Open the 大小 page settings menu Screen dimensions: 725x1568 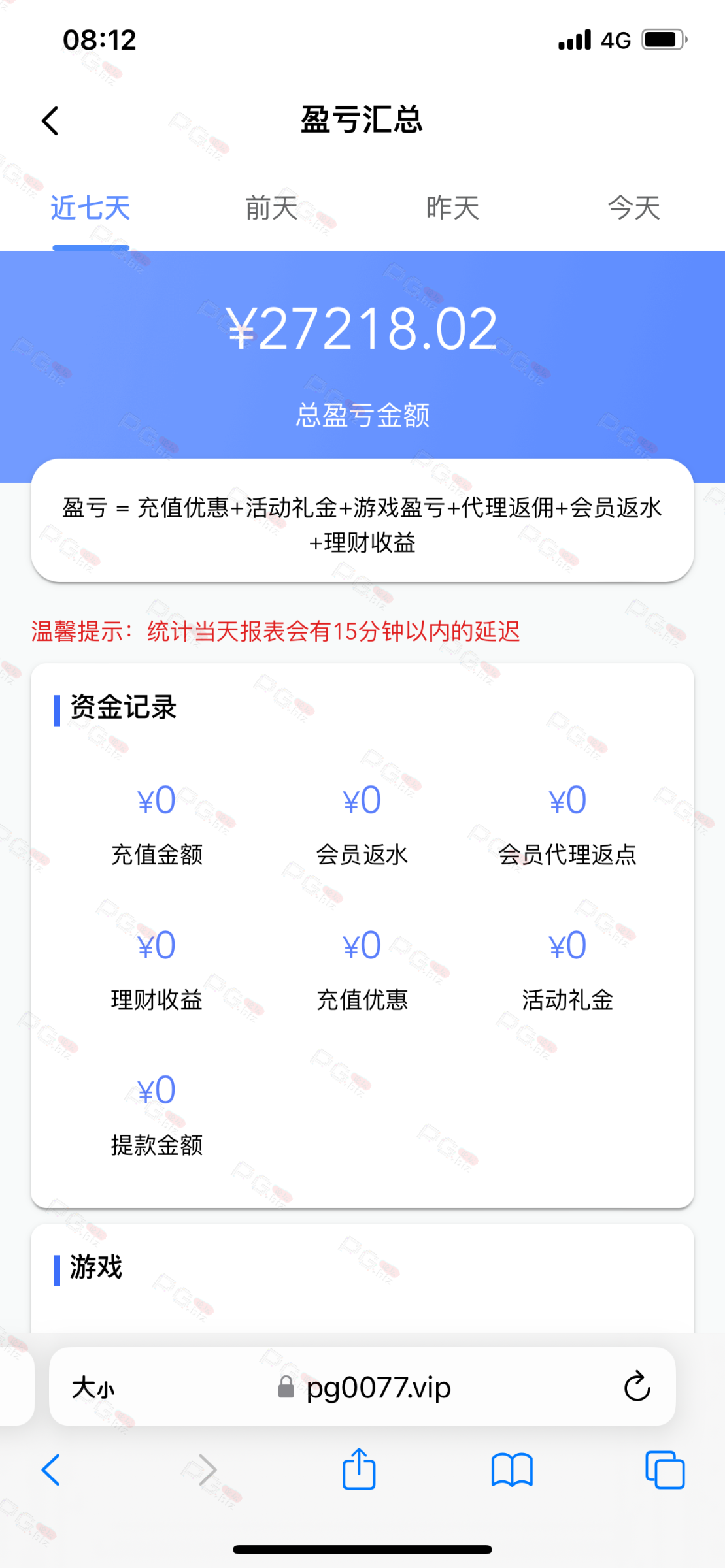click(93, 1387)
